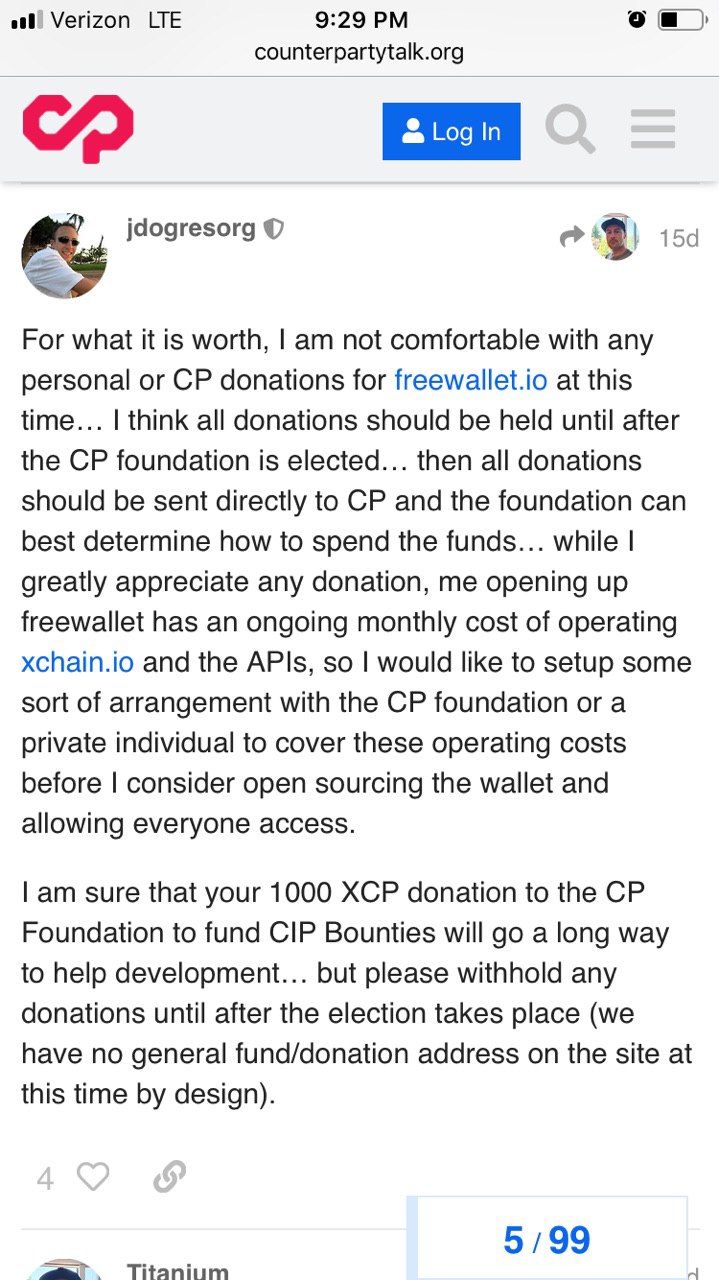The image size is (719, 1280).
Task: Open the xchain.io link
Action: (x=77, y=662)
